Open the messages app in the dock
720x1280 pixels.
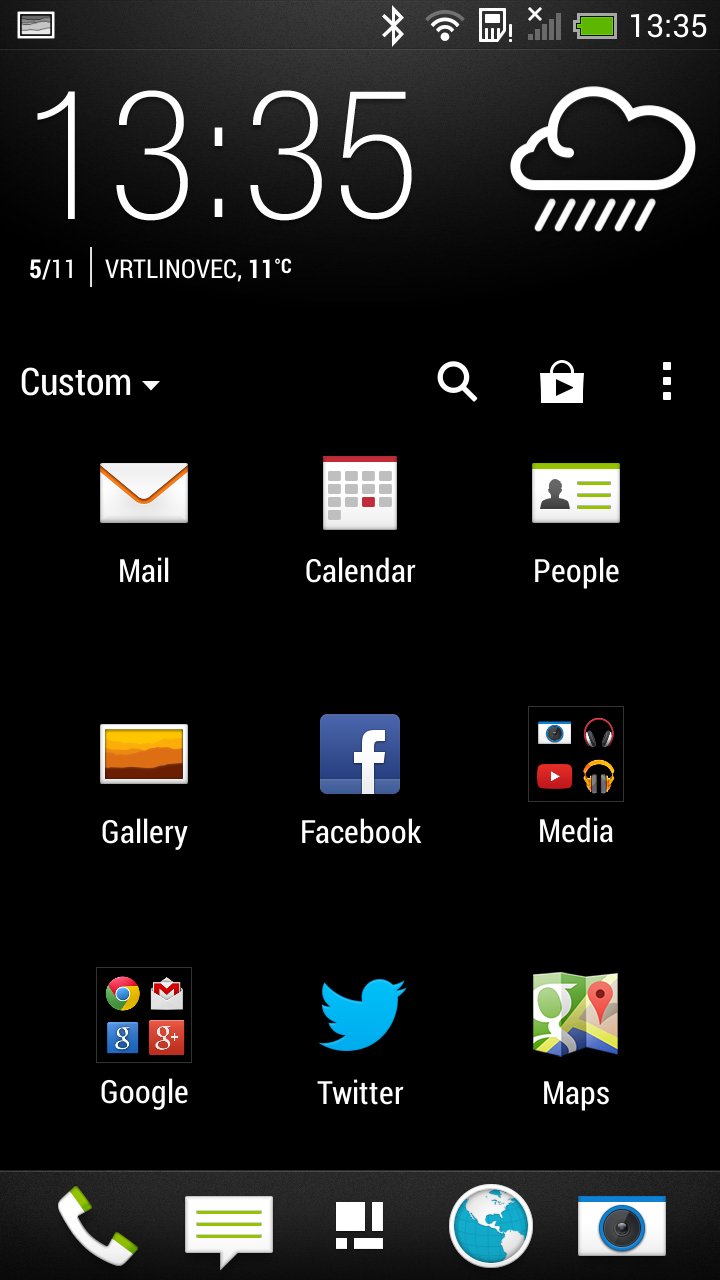tap(229, 1229)
